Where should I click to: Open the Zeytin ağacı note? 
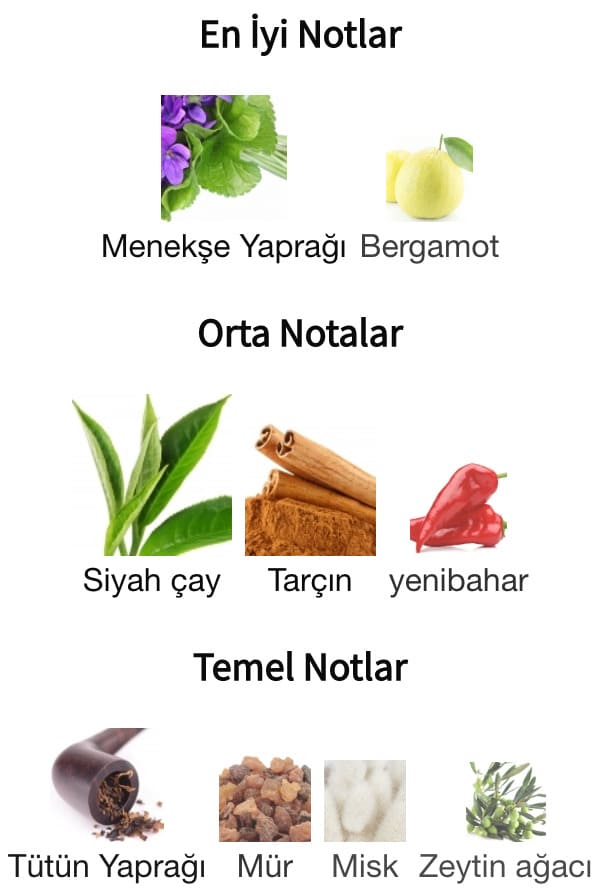[505, 800]
